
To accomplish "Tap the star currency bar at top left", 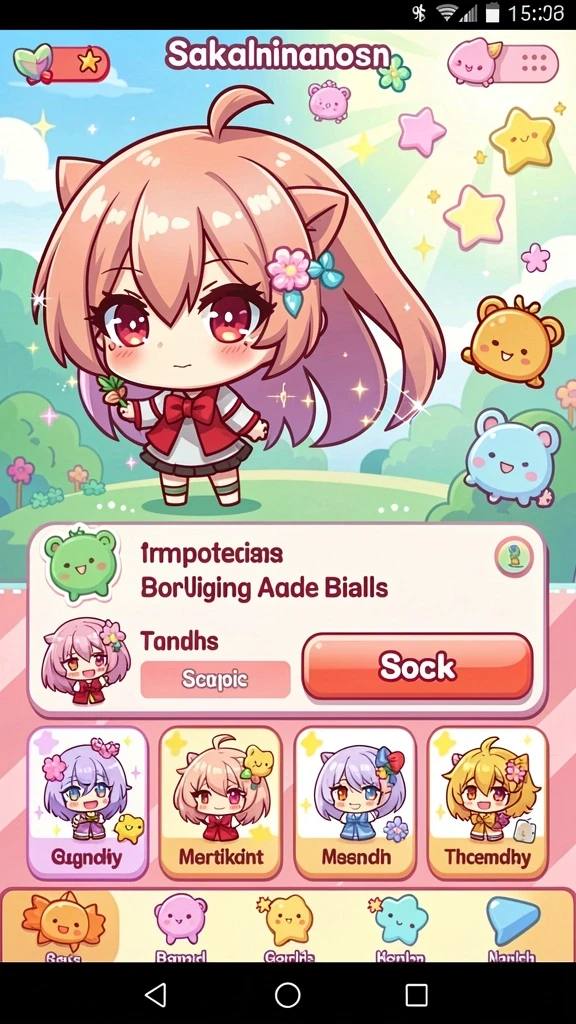I will (61, 63).
